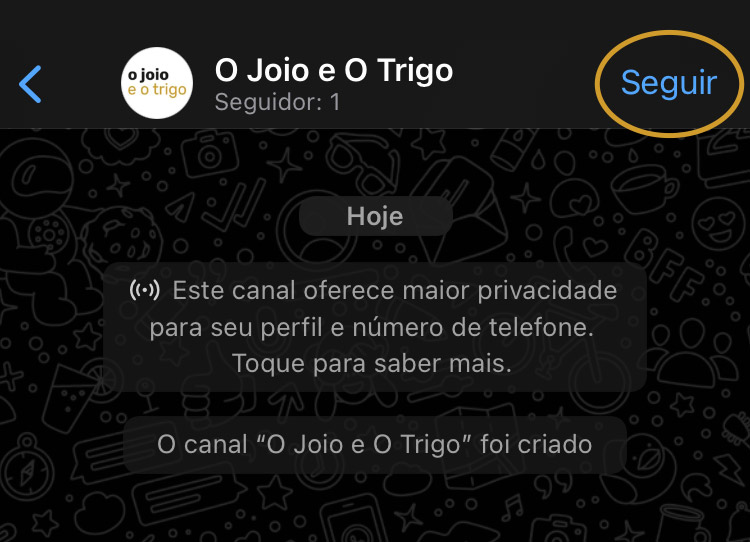750x542 pixels.
Task: Go back using the blue arrow
Action: pyautogui.click(x=31, y=84)
